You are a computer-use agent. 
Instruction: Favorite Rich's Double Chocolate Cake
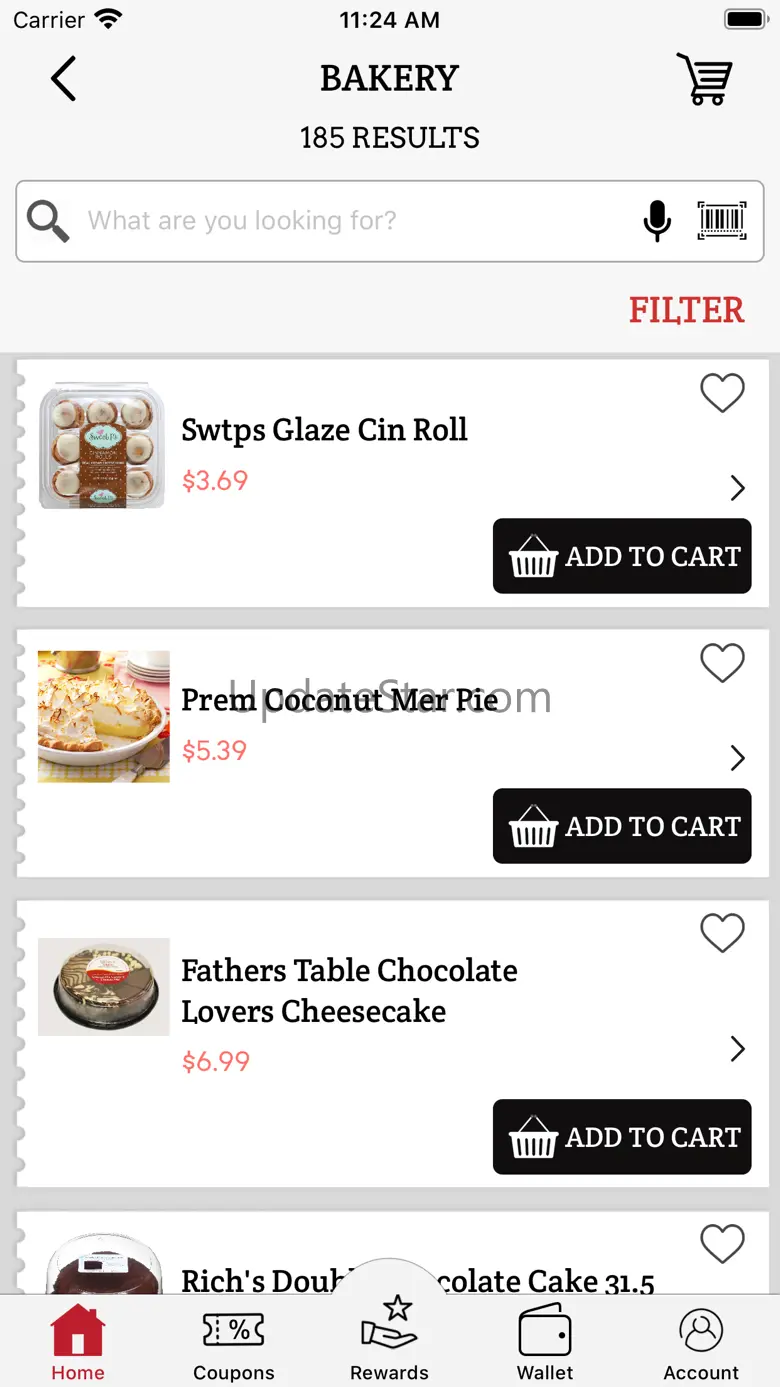click(x=722, y=1244)
